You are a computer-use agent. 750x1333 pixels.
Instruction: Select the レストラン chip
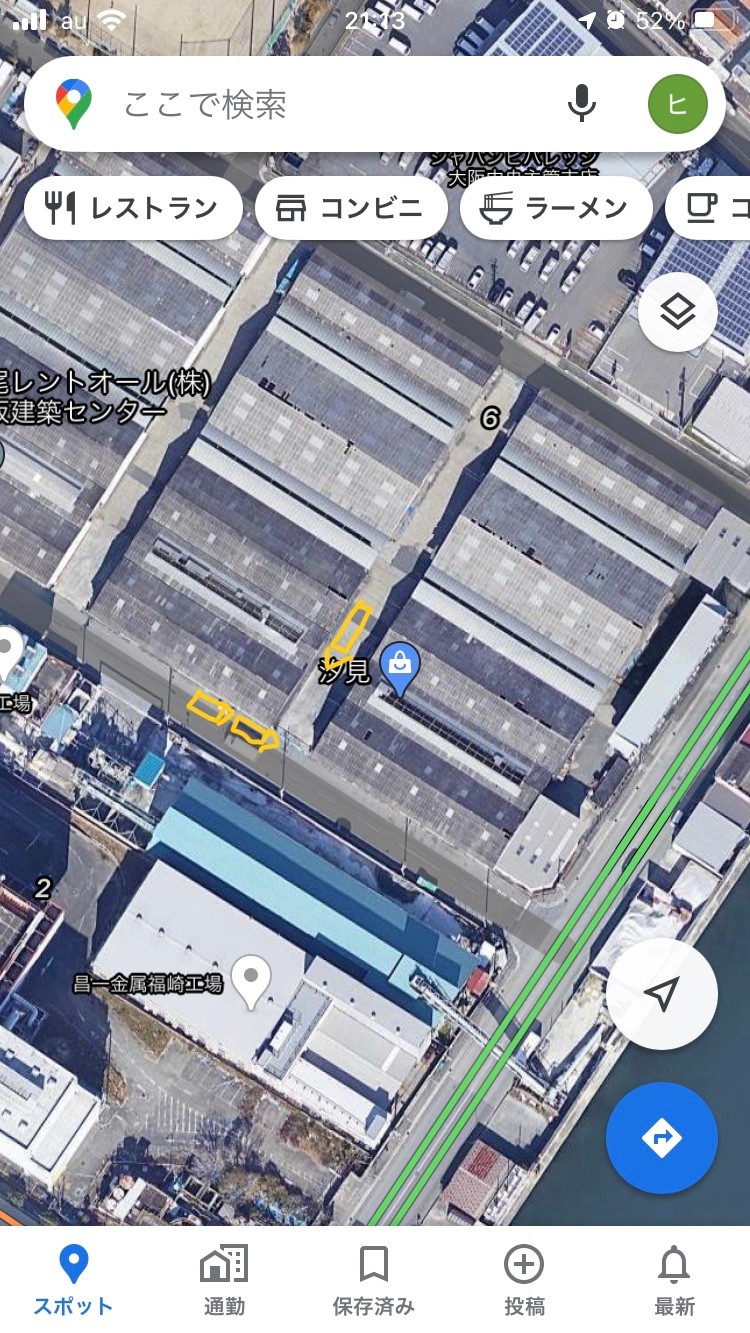coord(133,208)
